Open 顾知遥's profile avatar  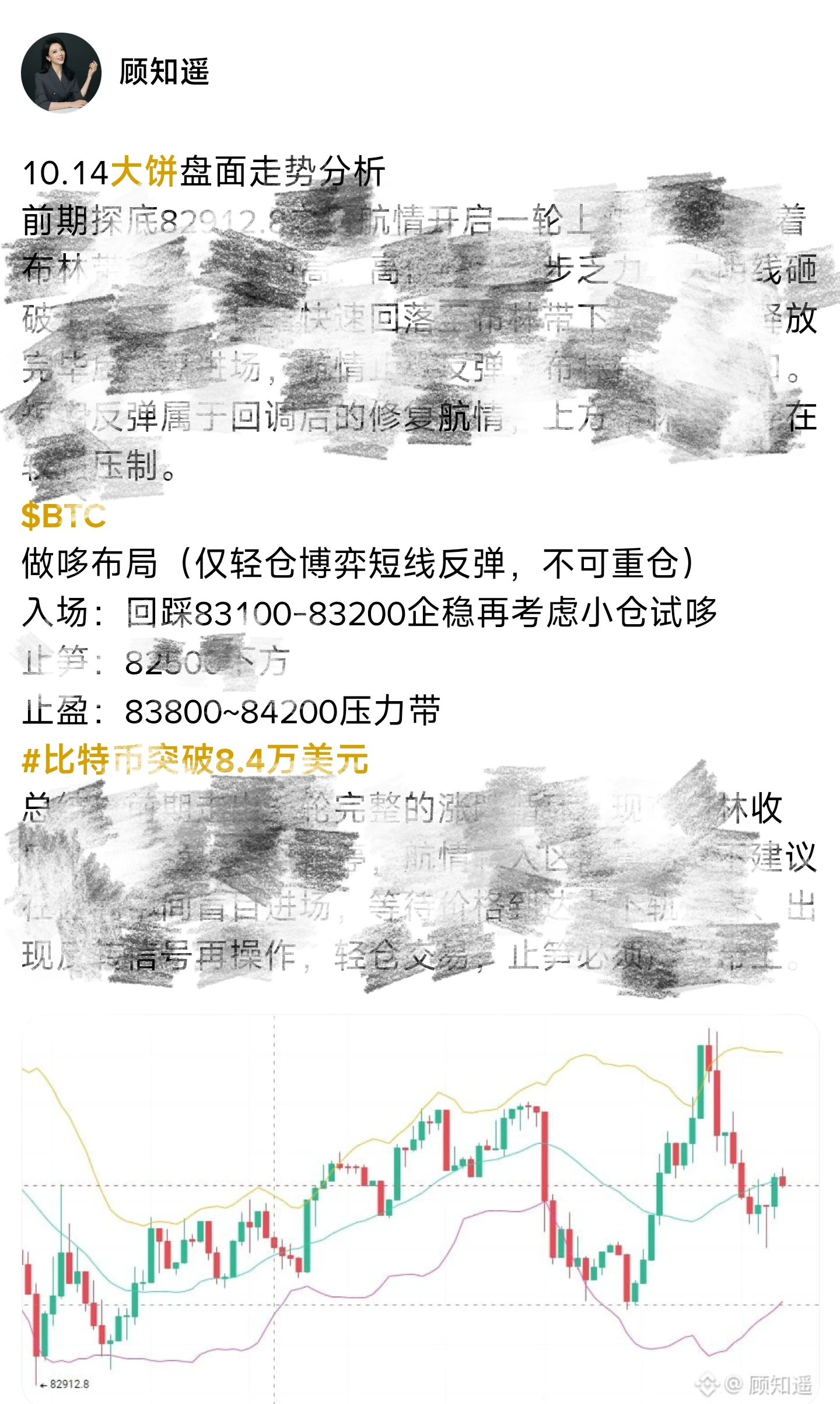61,72
